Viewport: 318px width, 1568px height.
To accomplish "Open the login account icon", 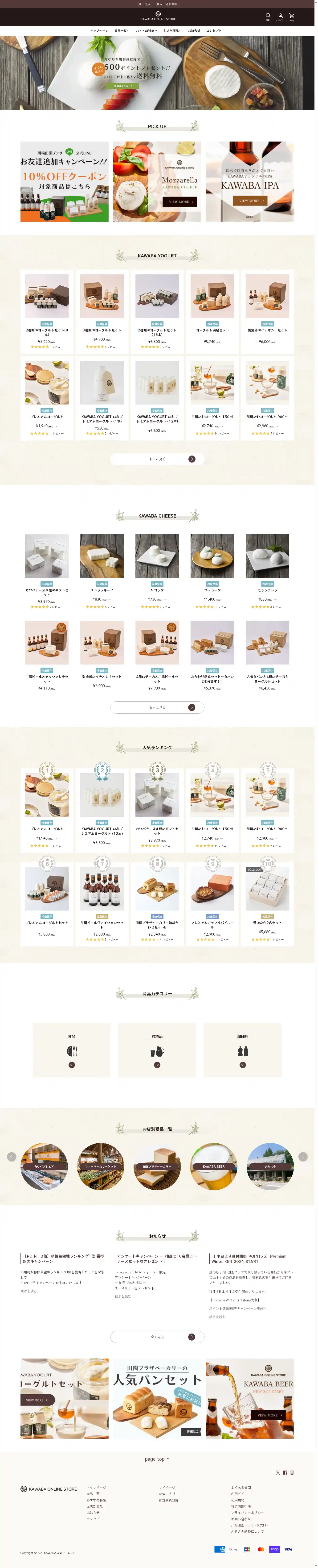I will tap(280, 16).
